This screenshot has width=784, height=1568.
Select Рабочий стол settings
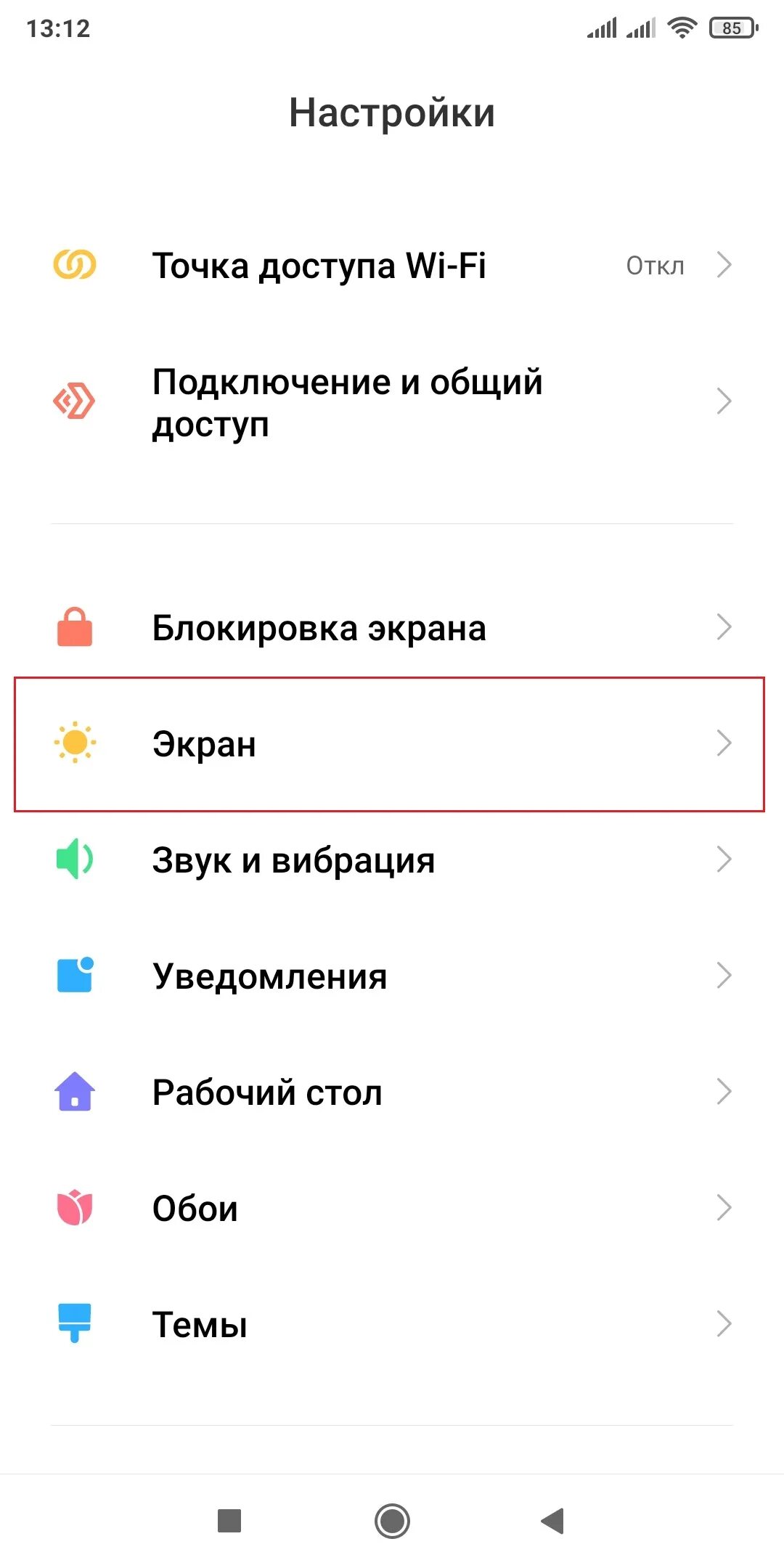pyautogui.click(x=392, y=1093)
